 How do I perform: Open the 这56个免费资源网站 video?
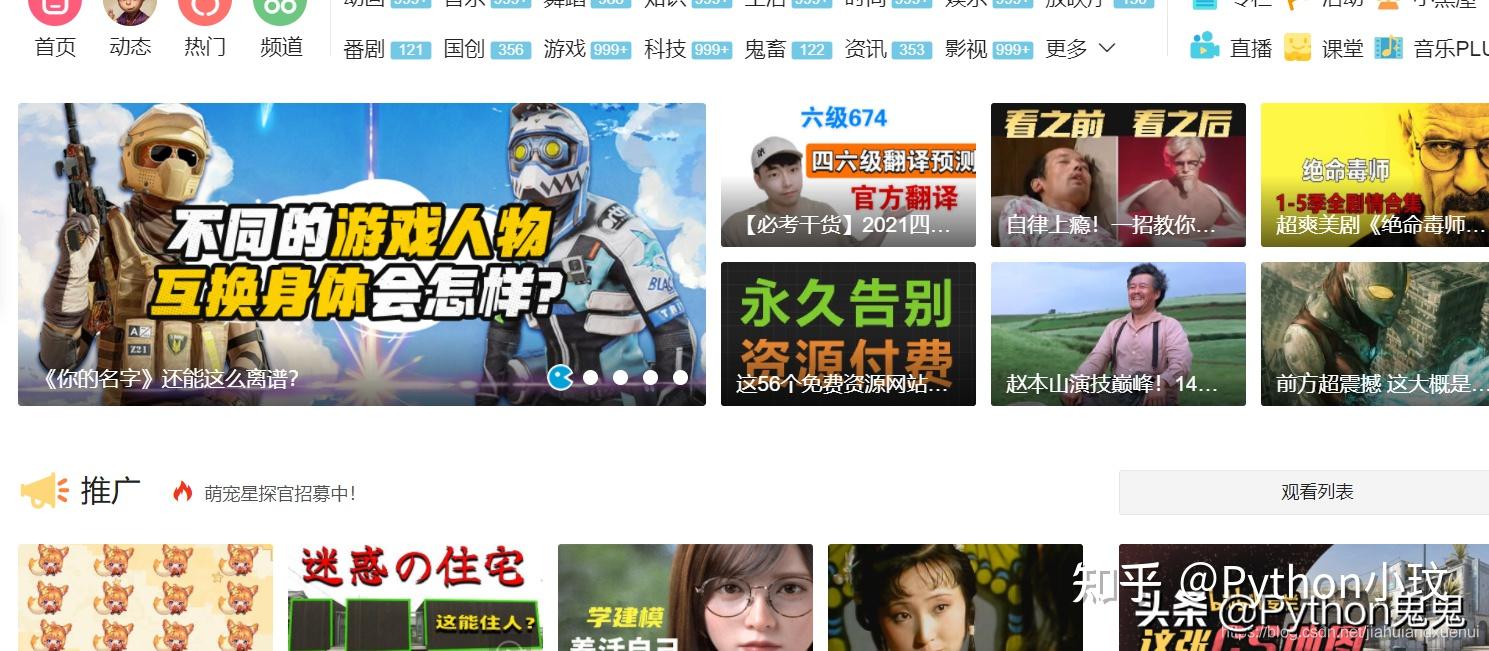click(848, 334)
